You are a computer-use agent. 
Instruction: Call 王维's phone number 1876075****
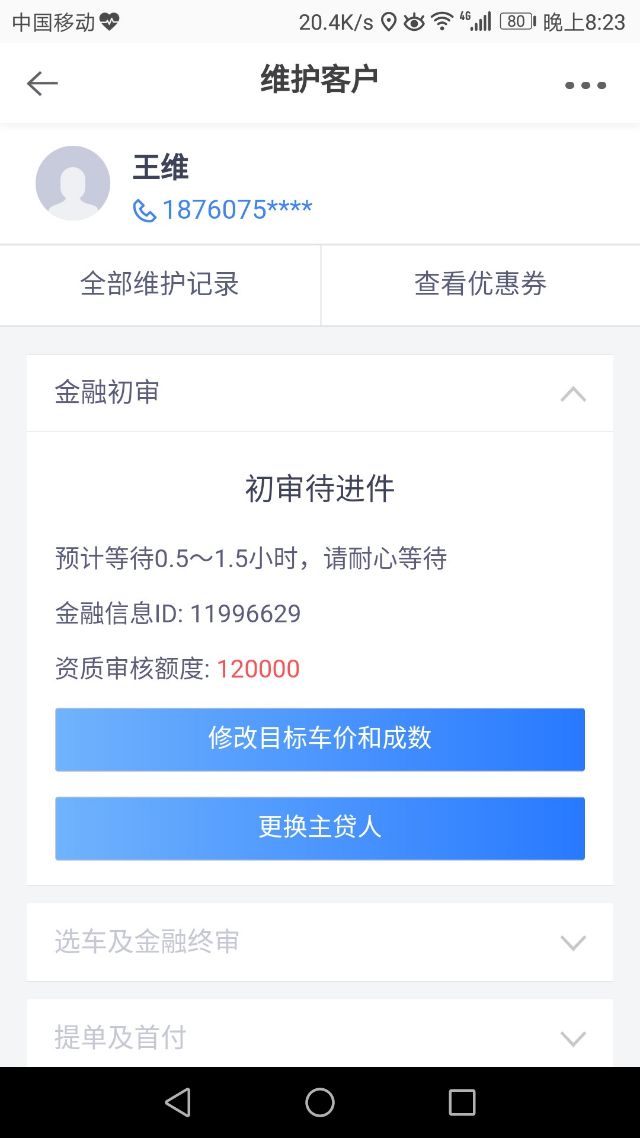pos(223,210)
